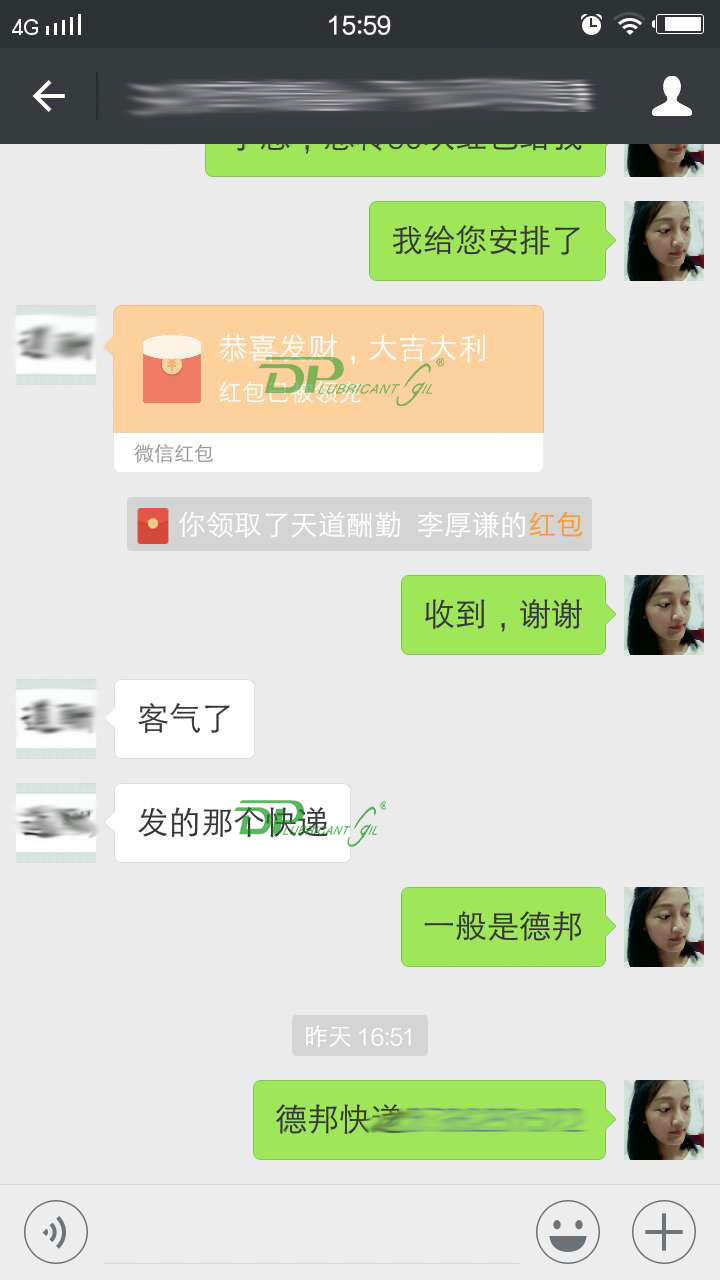Tap the message text input field
This screenshot has width=720, height=1280.
[x=312, y=1232]
